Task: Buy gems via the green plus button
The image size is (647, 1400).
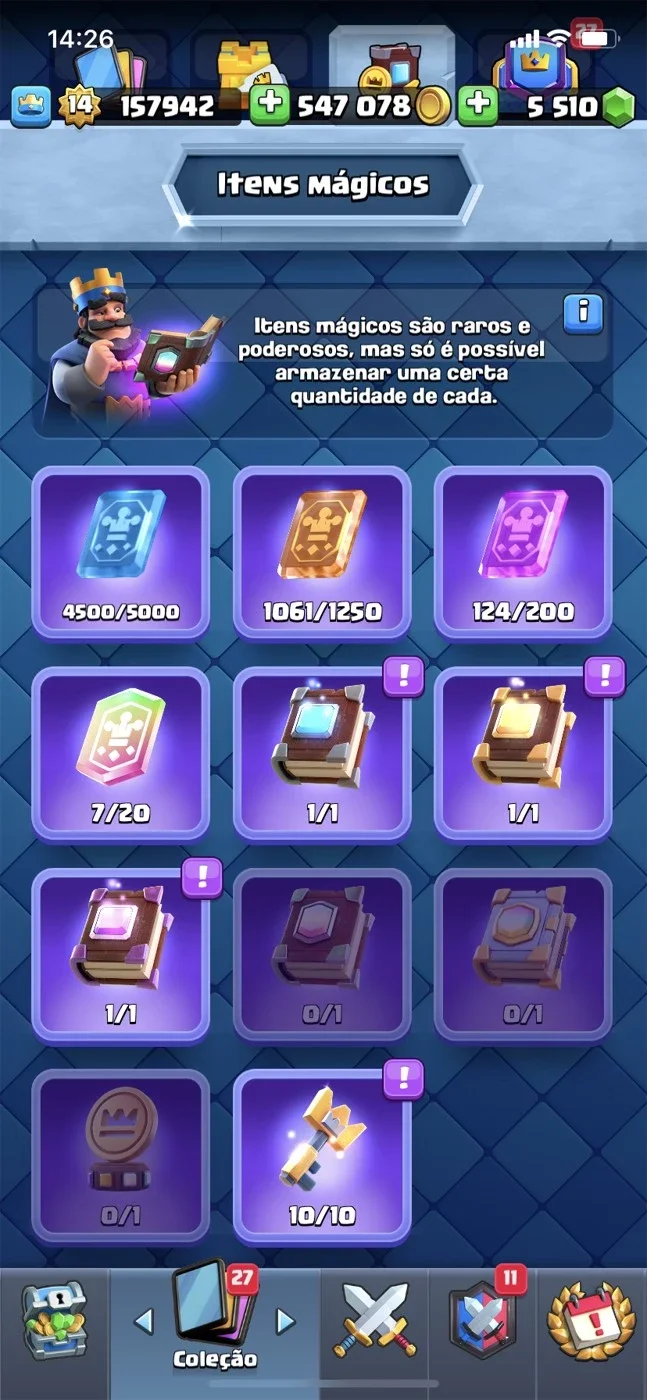Action: point(478,106)
